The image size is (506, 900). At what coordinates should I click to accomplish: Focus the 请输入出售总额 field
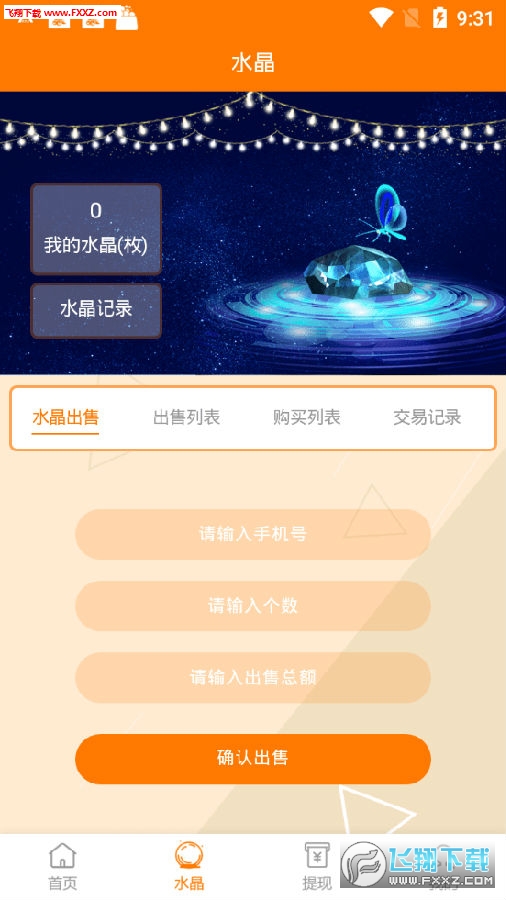tap(252, 677)
